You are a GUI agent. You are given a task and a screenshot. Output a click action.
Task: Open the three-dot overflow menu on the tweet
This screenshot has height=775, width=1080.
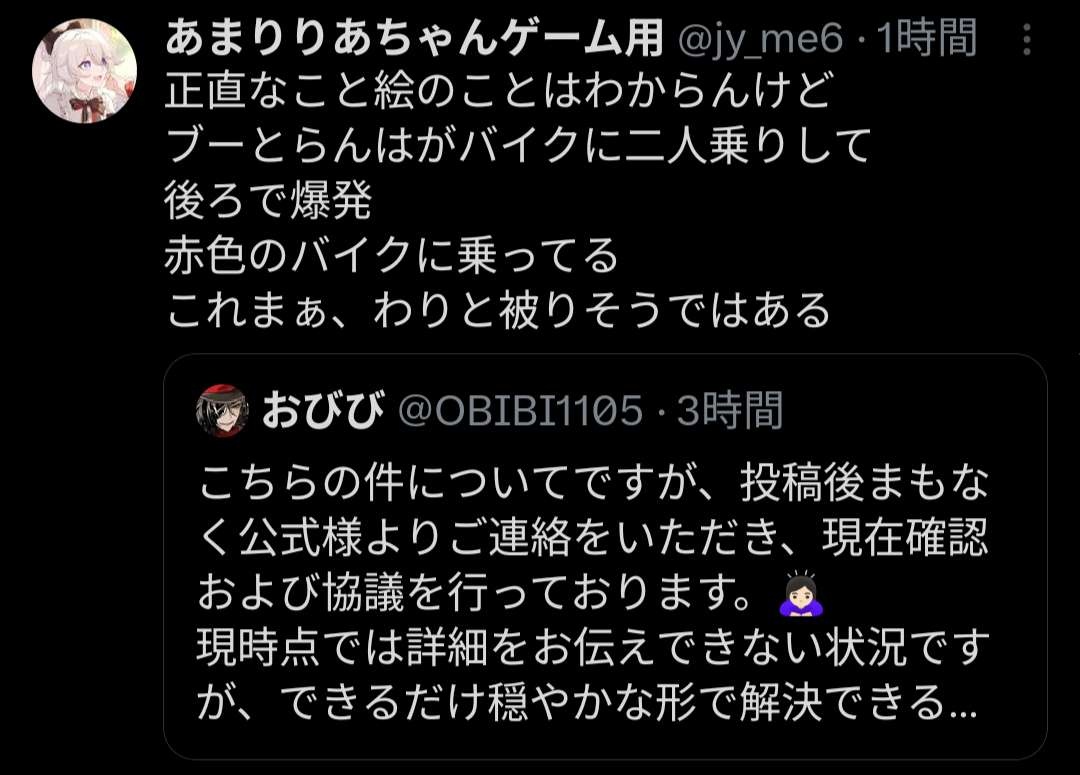[x=1026, y=41]
